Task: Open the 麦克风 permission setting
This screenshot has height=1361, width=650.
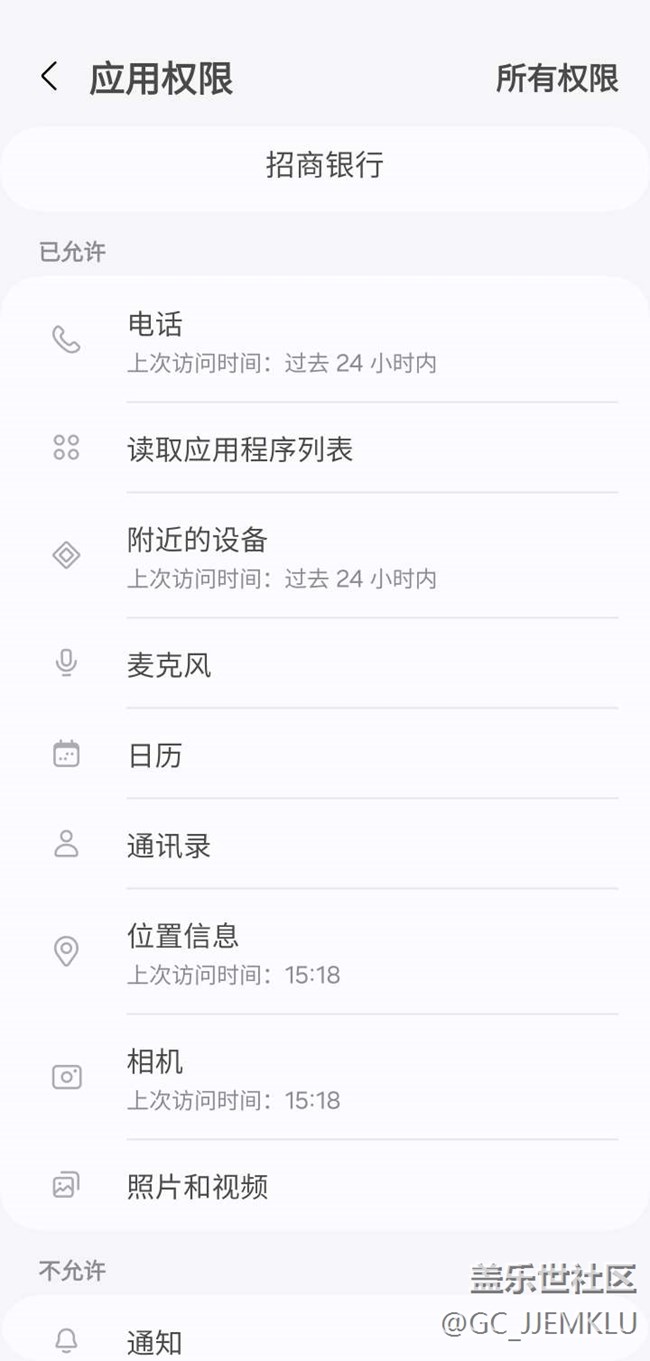Action: tap(324, 664)
